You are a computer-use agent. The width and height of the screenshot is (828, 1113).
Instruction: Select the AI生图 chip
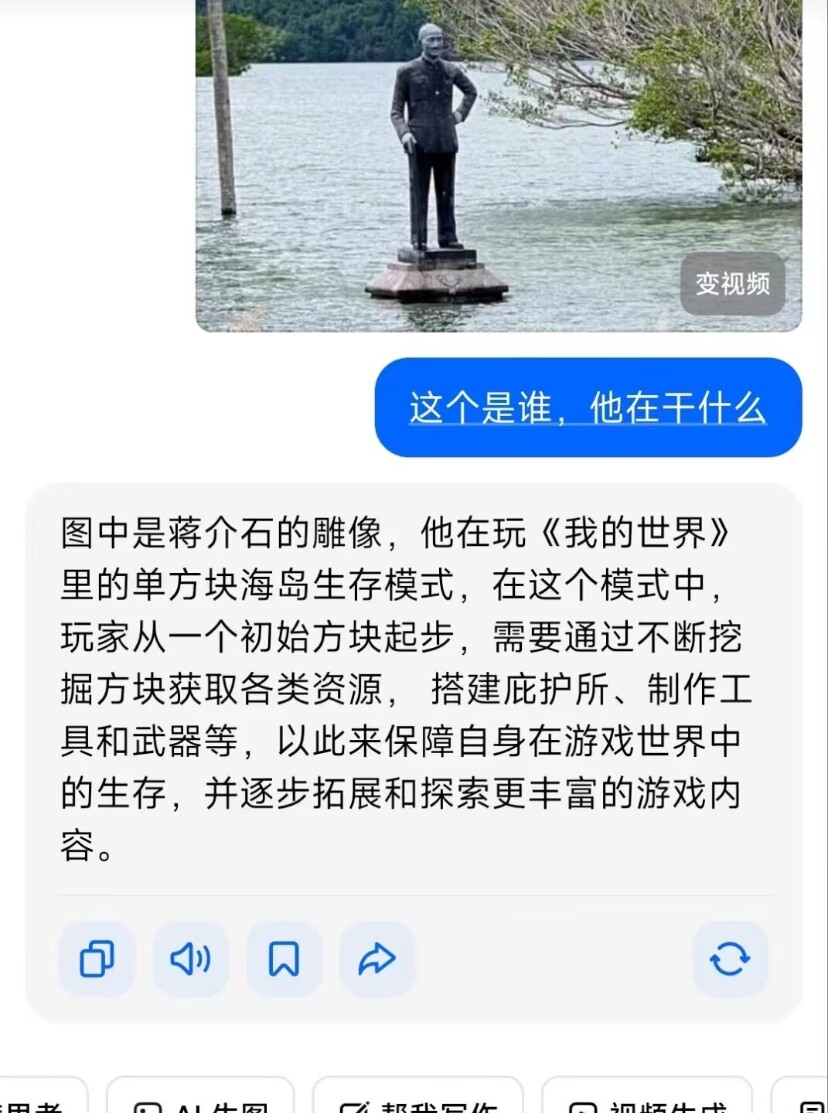coord(200,1100)
